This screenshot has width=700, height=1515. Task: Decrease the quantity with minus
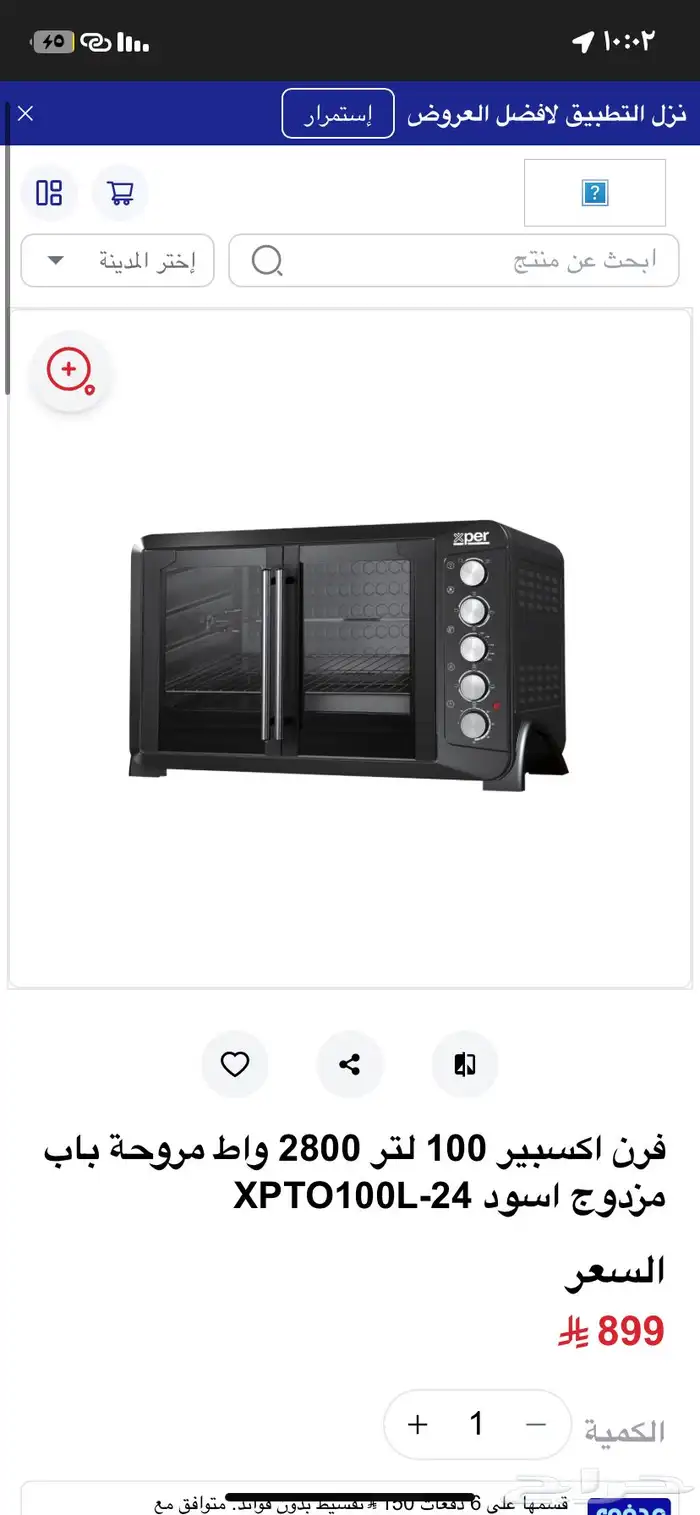536,1424
